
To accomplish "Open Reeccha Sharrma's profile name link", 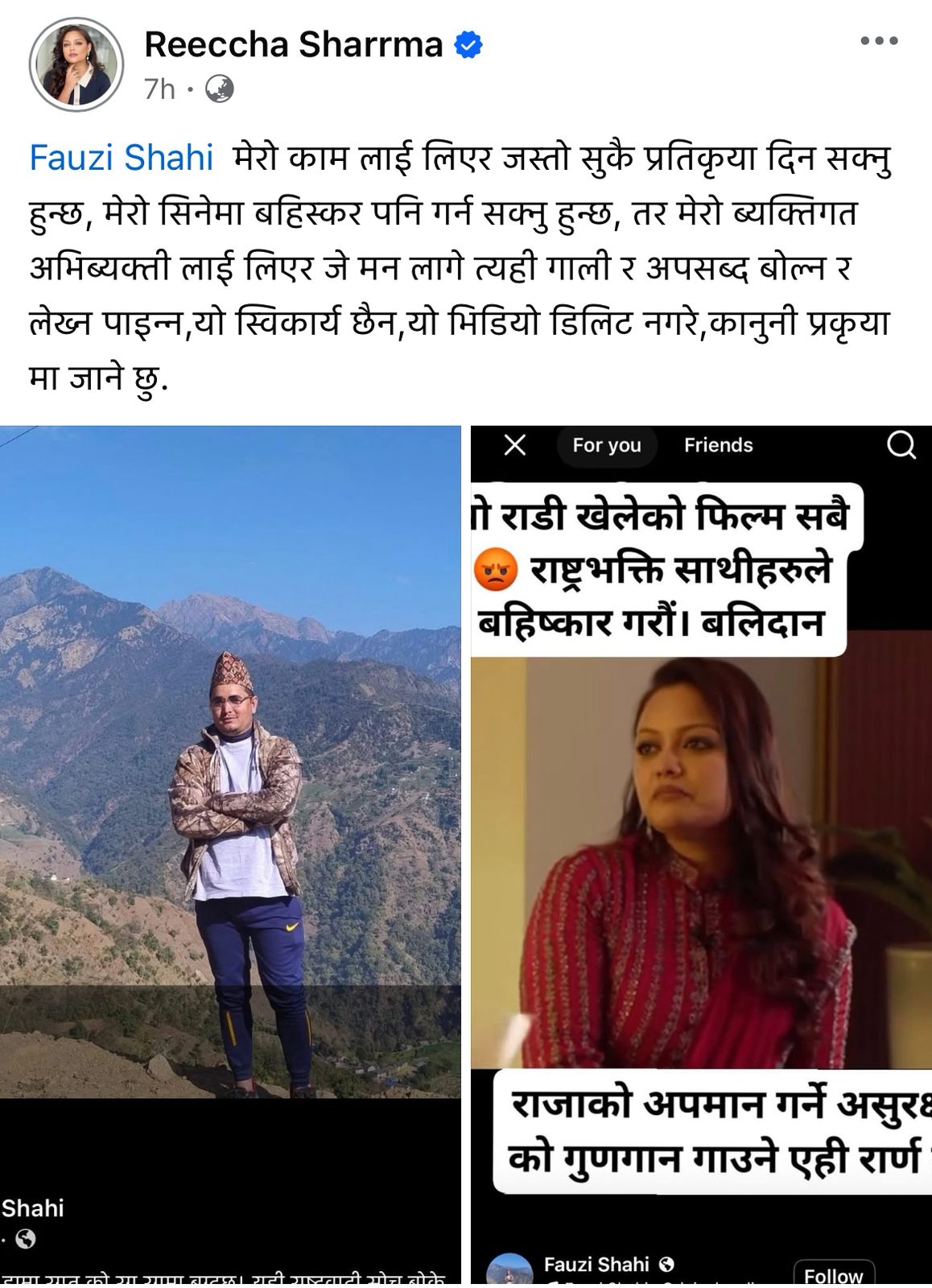I will (x=294, y=44).
